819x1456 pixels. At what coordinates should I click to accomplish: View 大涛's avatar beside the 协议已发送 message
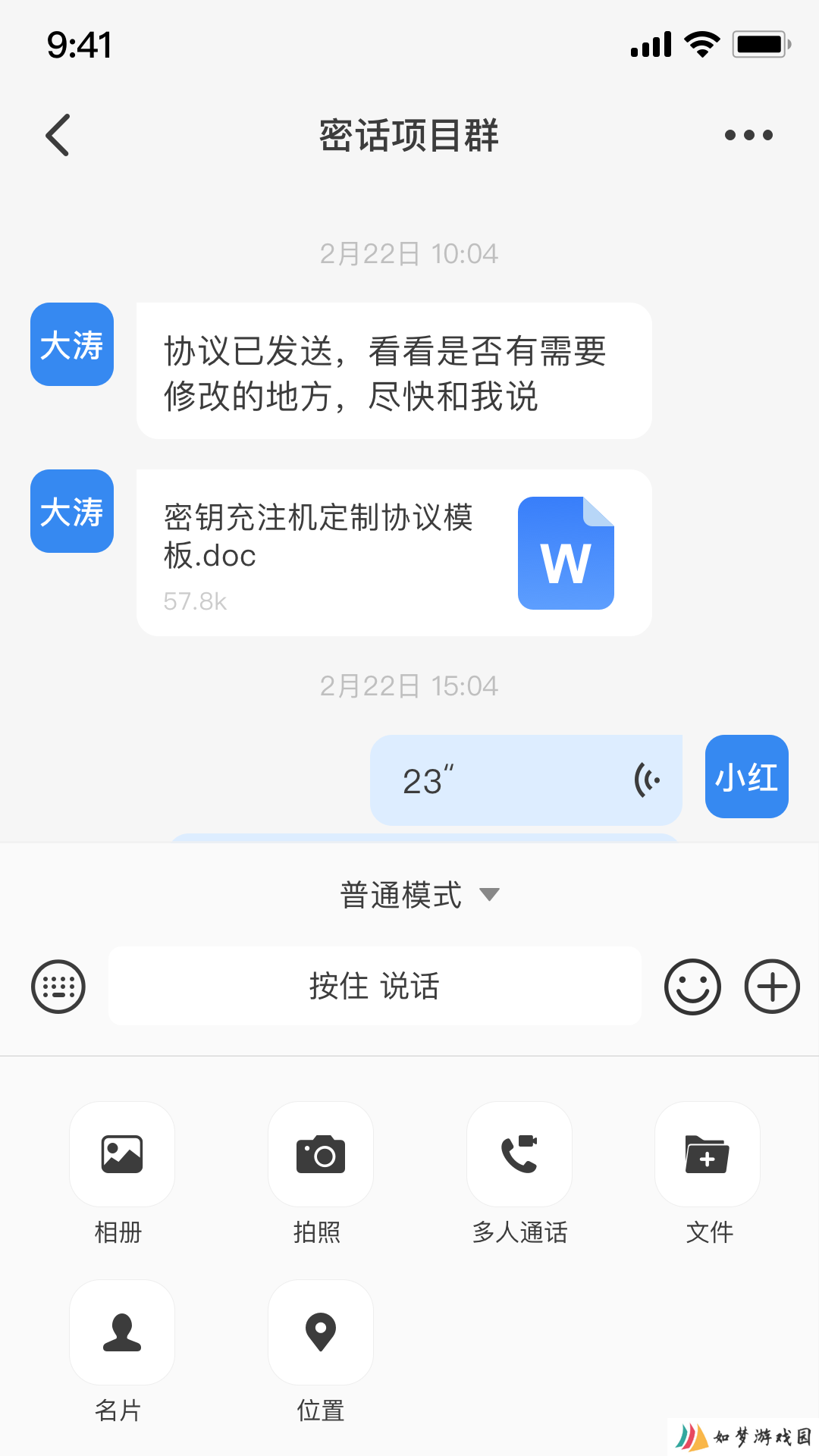click(x=72, y=344)
